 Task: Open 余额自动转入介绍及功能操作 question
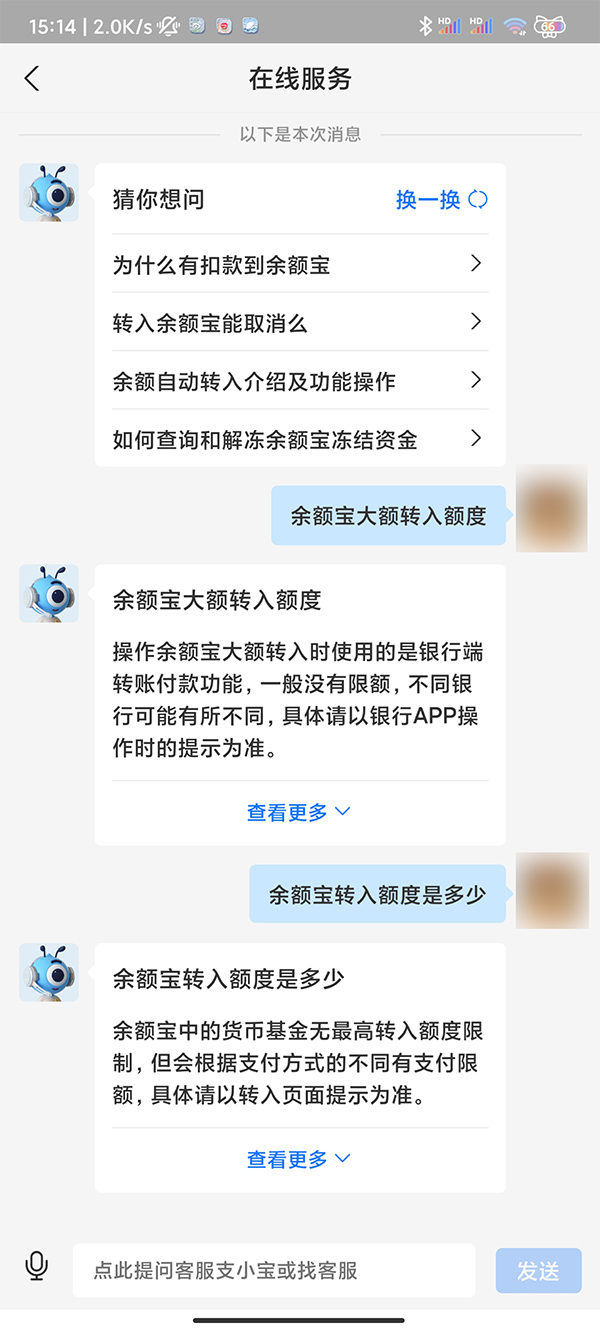tap(299, 381)
